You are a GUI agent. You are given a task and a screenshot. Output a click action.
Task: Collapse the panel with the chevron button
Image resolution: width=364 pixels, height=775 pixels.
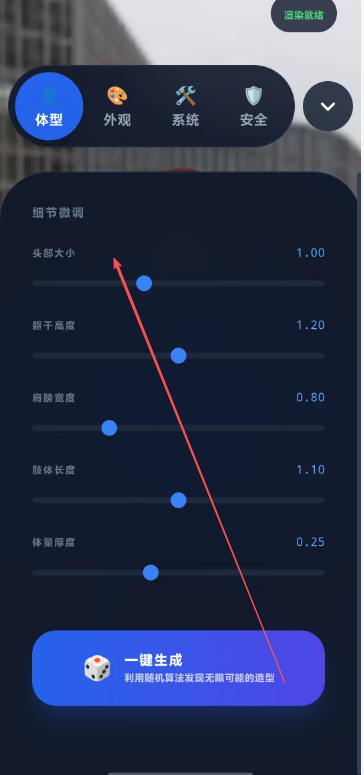click(x=328, y=106)
